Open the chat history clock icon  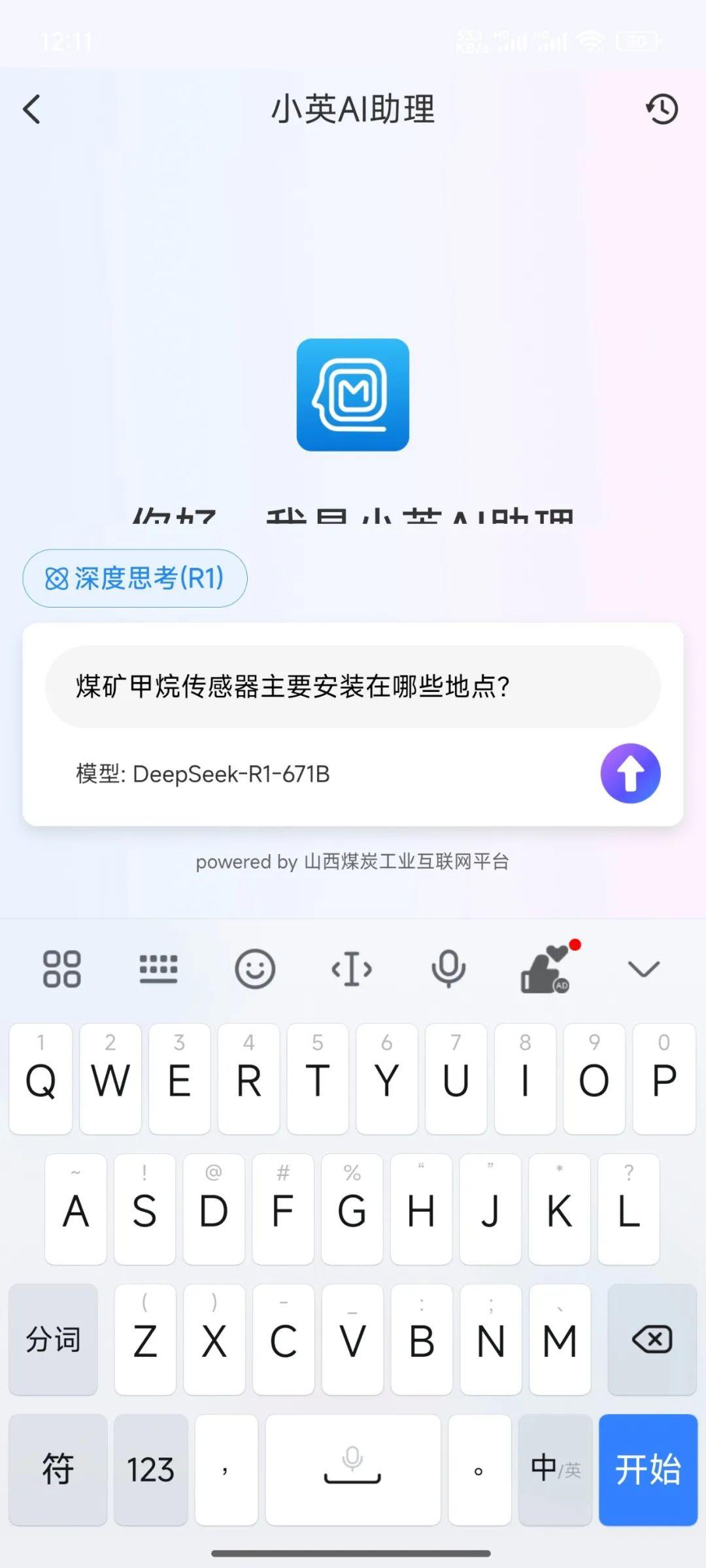(x=662, y=109)
